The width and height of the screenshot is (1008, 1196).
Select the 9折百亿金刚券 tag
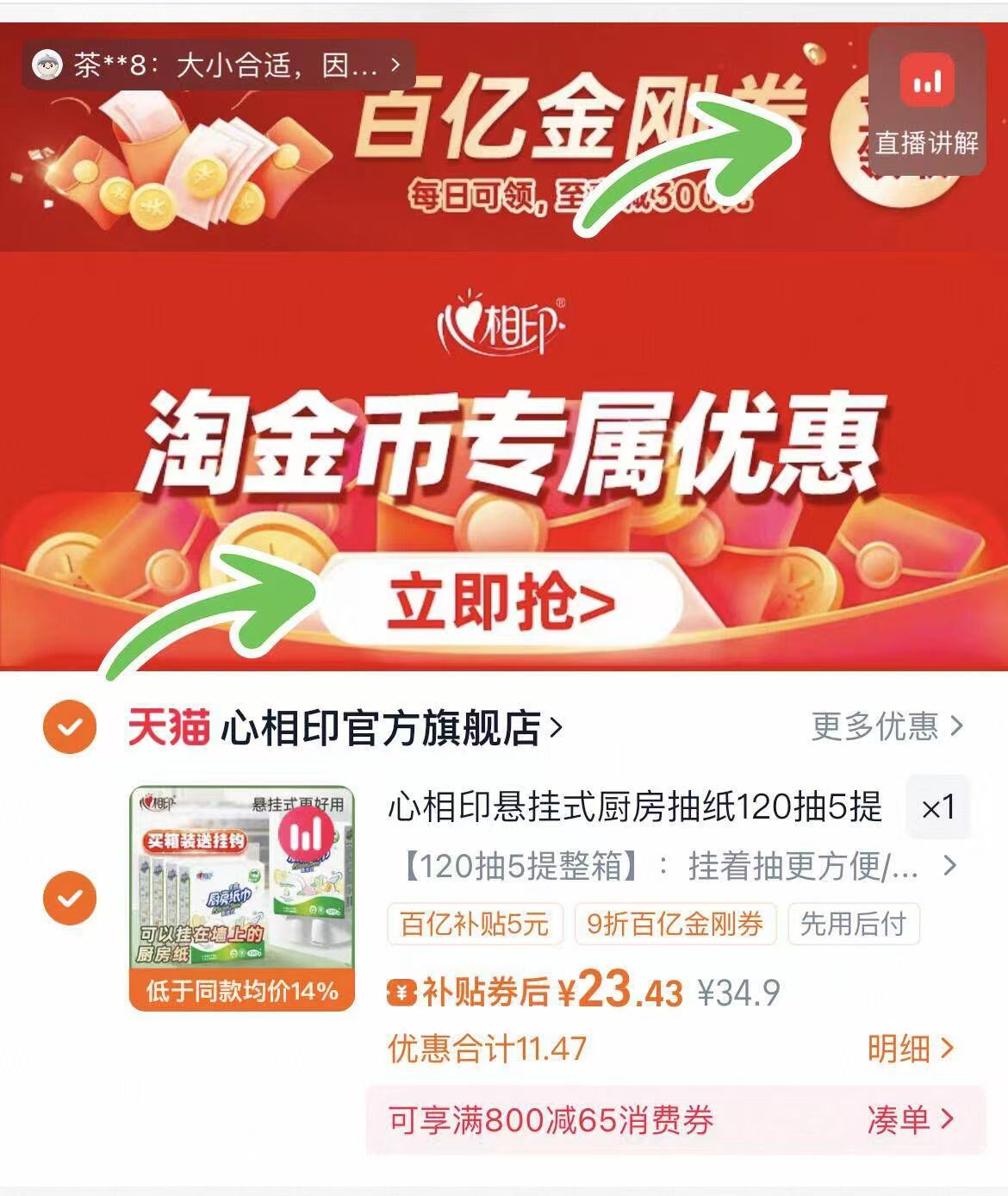[674, 923]
